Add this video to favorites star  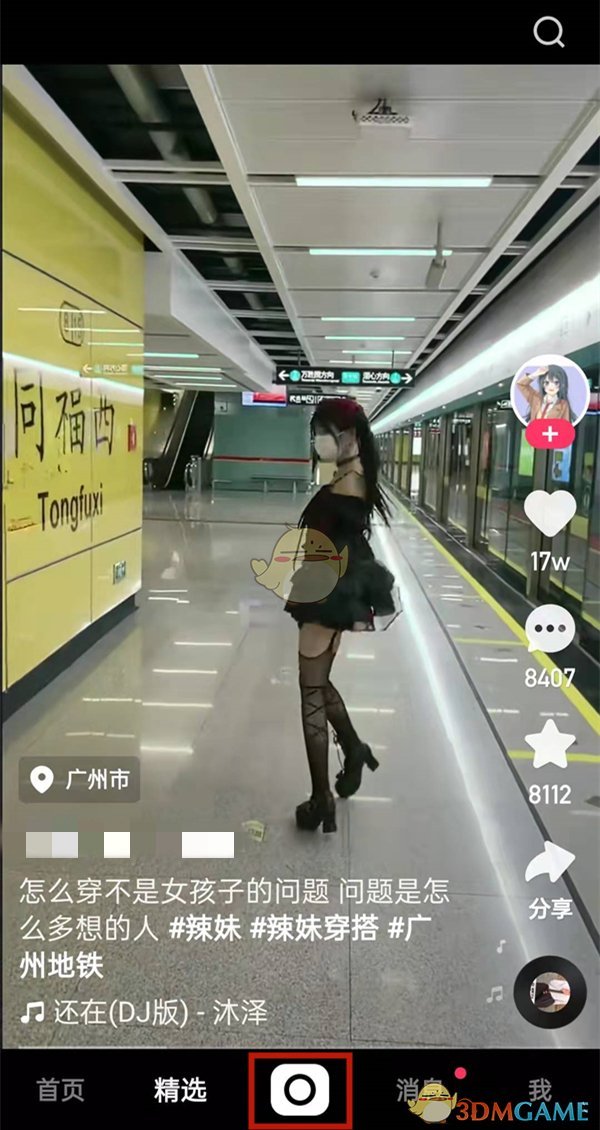pos(550,745)
